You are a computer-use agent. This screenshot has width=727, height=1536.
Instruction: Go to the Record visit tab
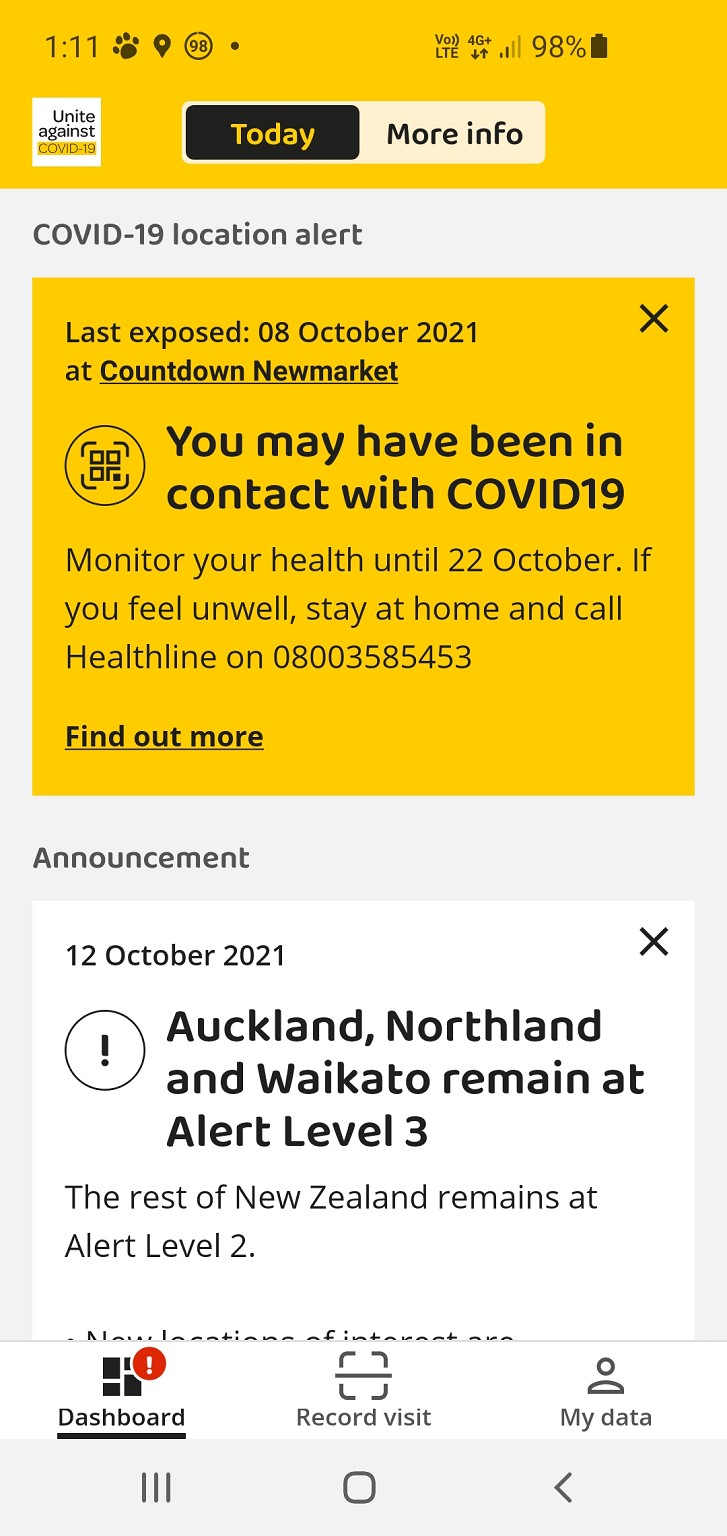pyautogui.click(x=363, y=1390)
